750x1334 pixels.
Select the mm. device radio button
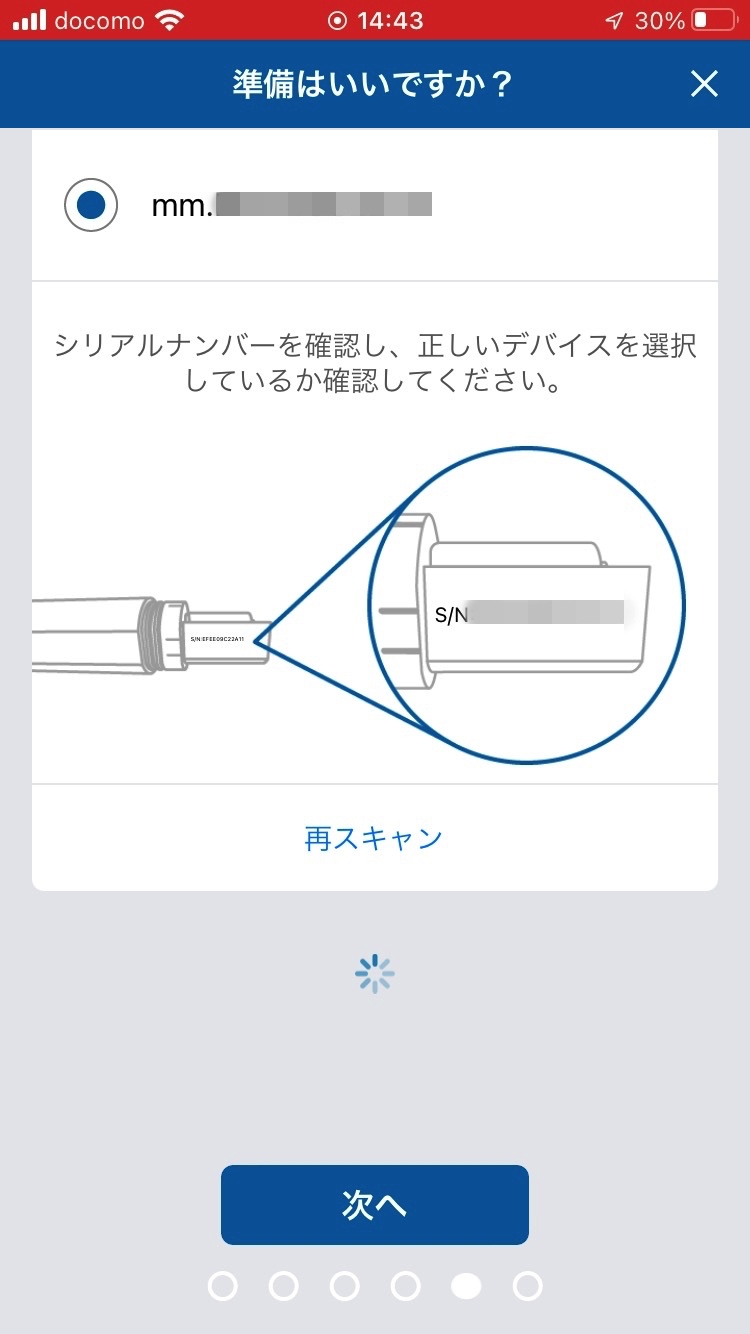pos(91,205)
